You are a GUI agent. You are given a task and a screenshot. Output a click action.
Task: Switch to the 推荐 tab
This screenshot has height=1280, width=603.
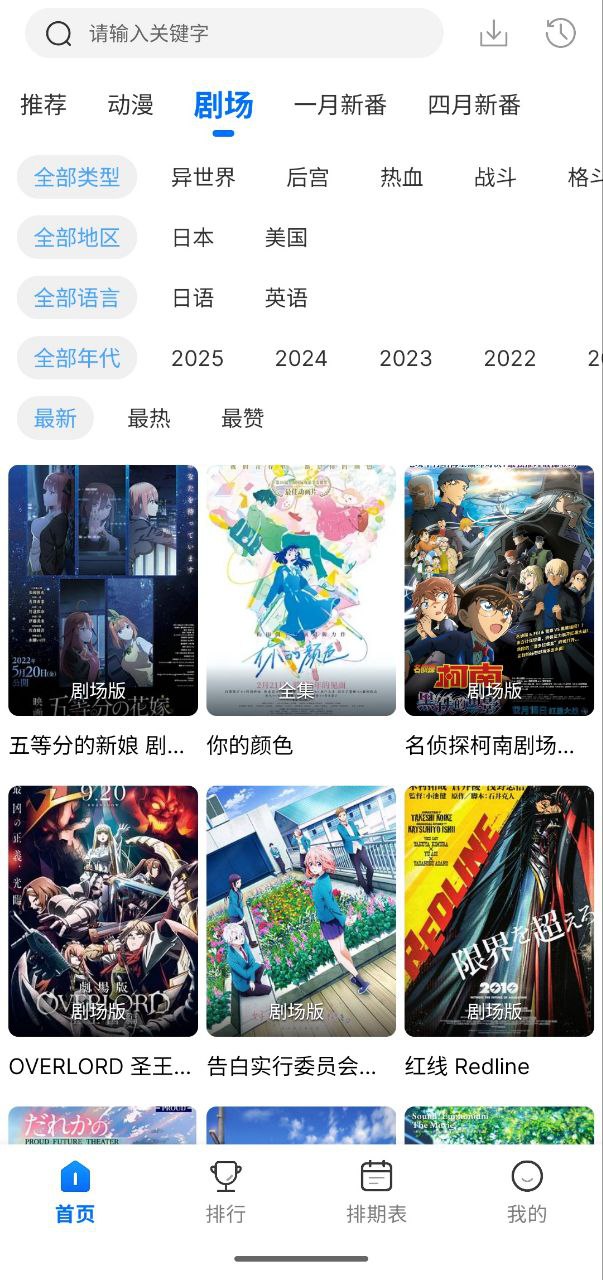[43, 105]
